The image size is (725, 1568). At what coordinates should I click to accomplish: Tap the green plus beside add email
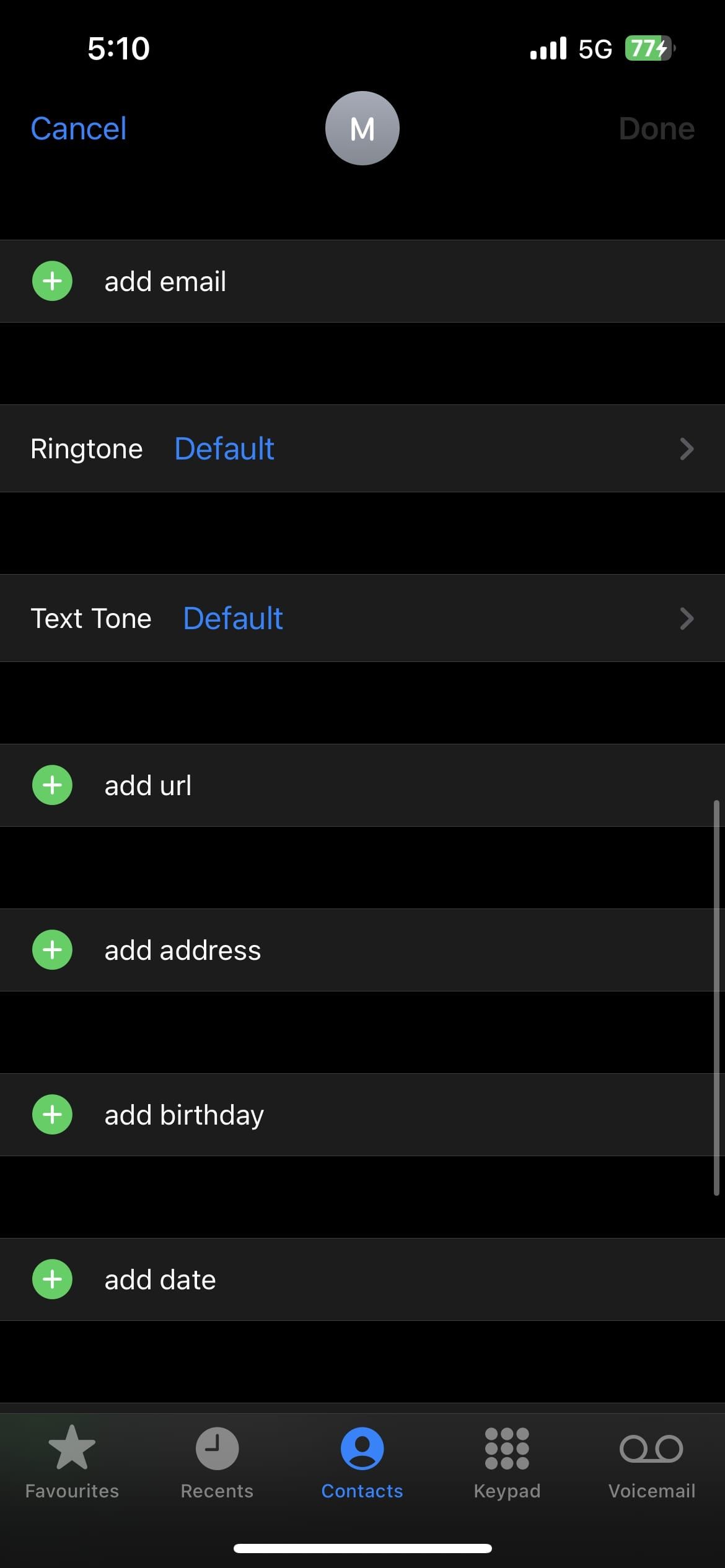(52, 281)
